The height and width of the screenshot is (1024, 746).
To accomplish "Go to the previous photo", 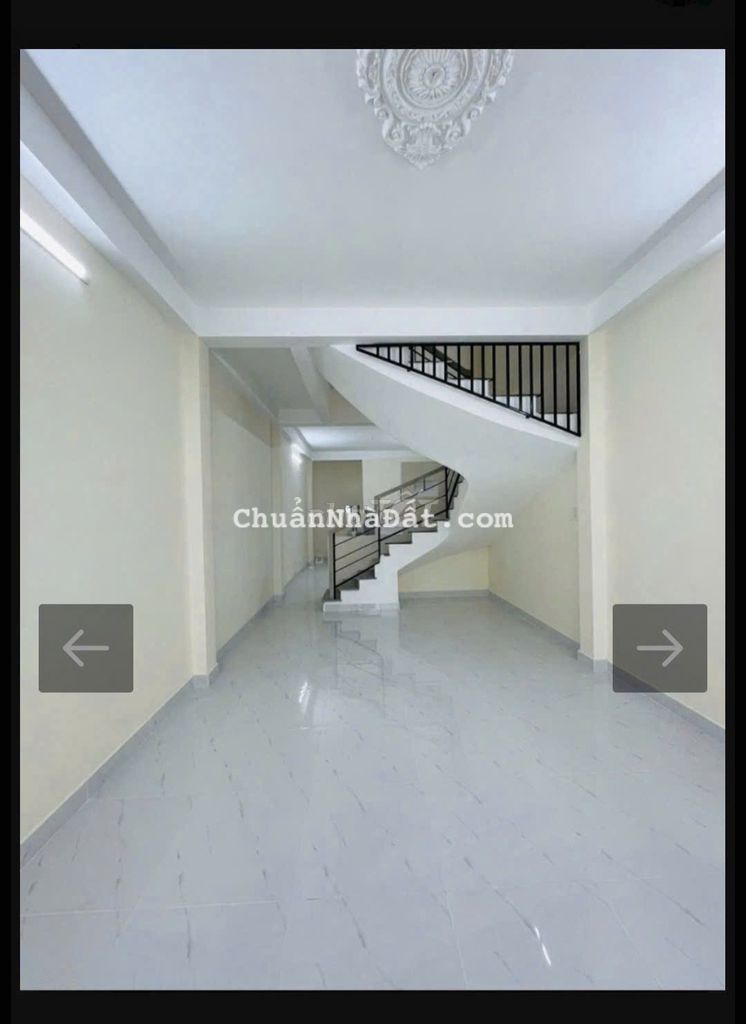I will (x=86, y=648).
